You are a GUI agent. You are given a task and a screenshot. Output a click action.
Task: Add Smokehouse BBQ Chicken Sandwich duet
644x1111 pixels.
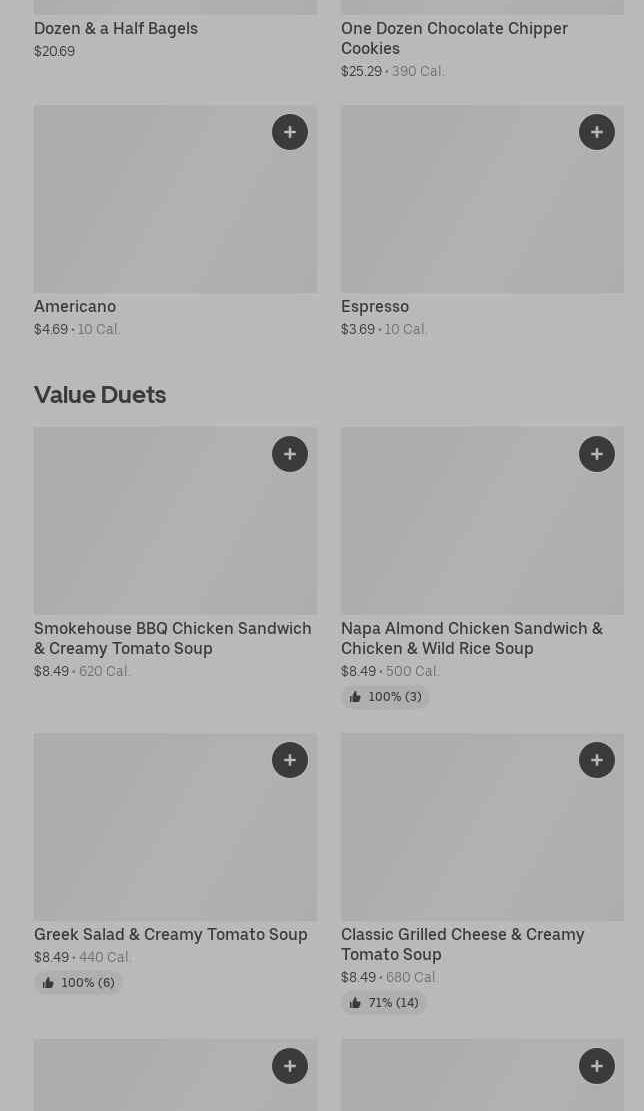(290, 453)
